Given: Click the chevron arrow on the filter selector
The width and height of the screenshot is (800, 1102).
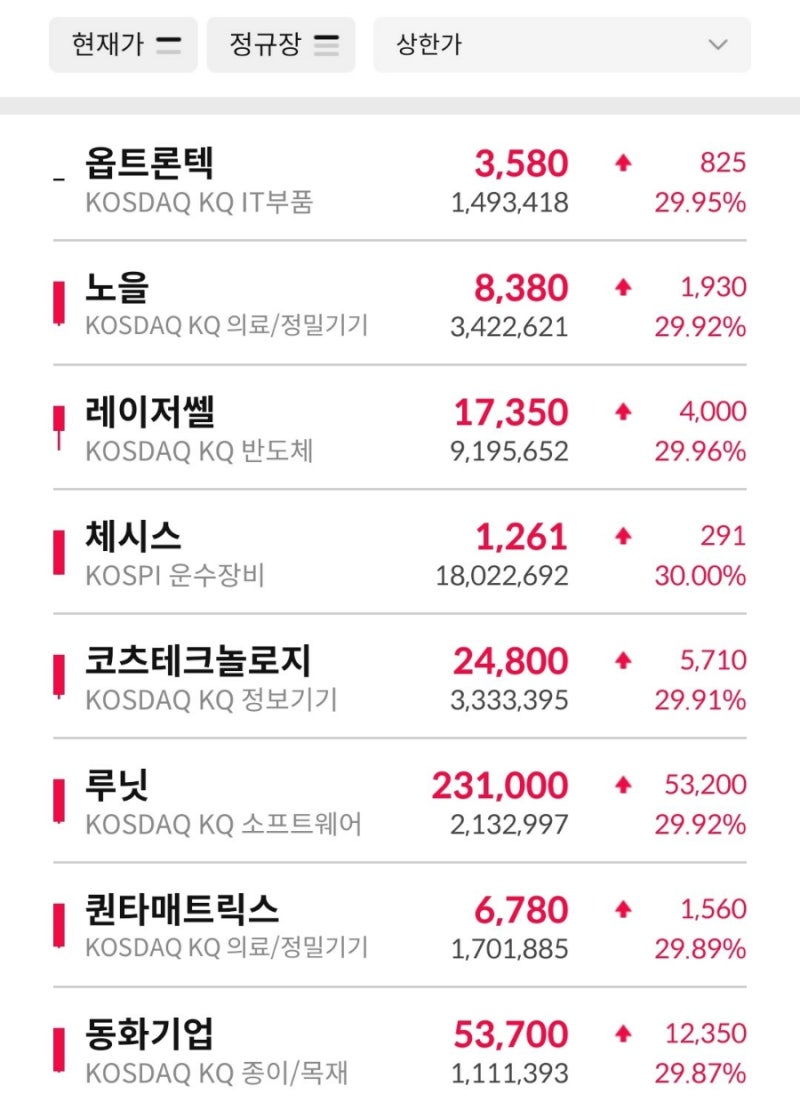Looking at the screenshot, I should pyautogui.click(x=717, y=44).
